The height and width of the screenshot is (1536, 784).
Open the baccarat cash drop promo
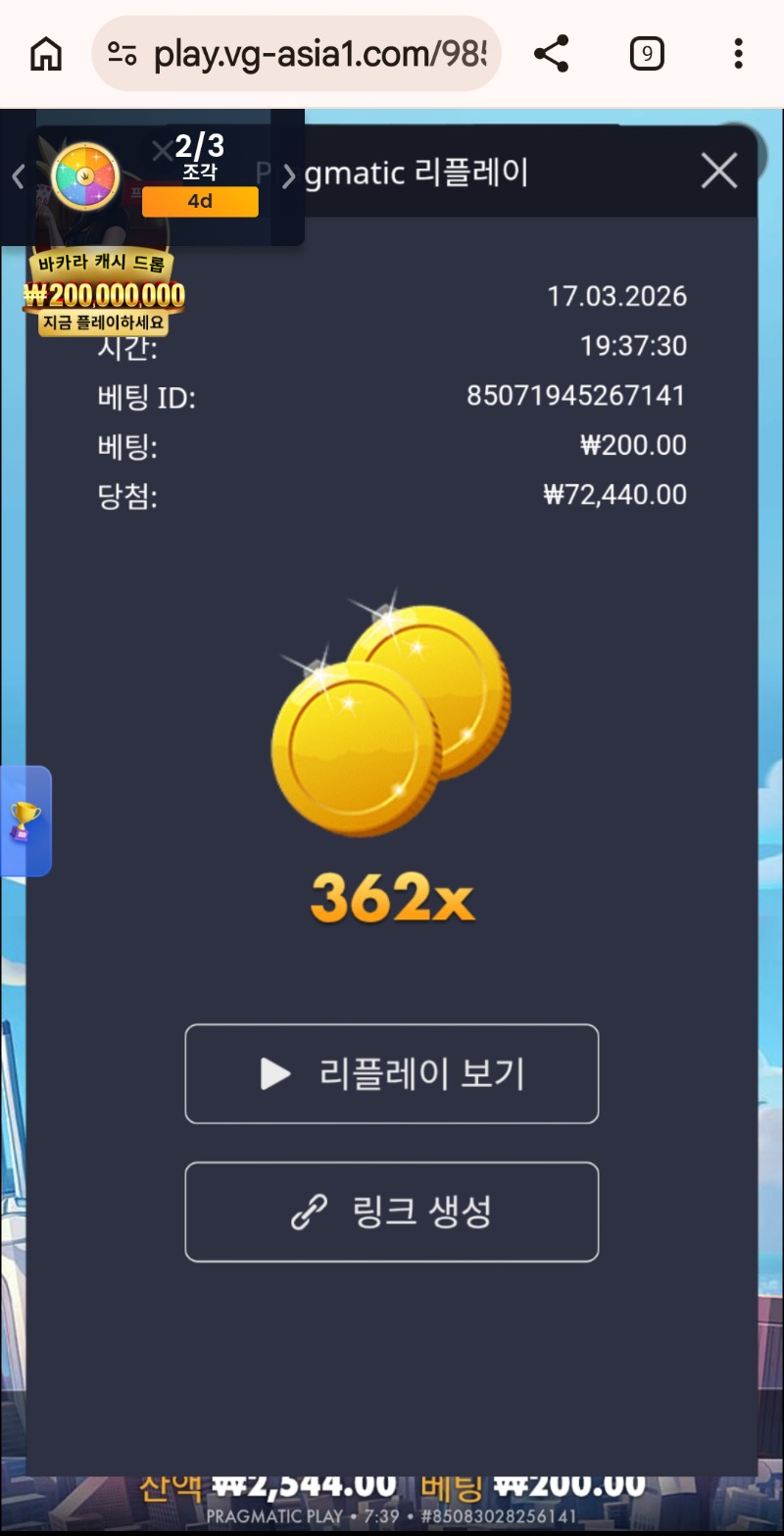[104, 293]
